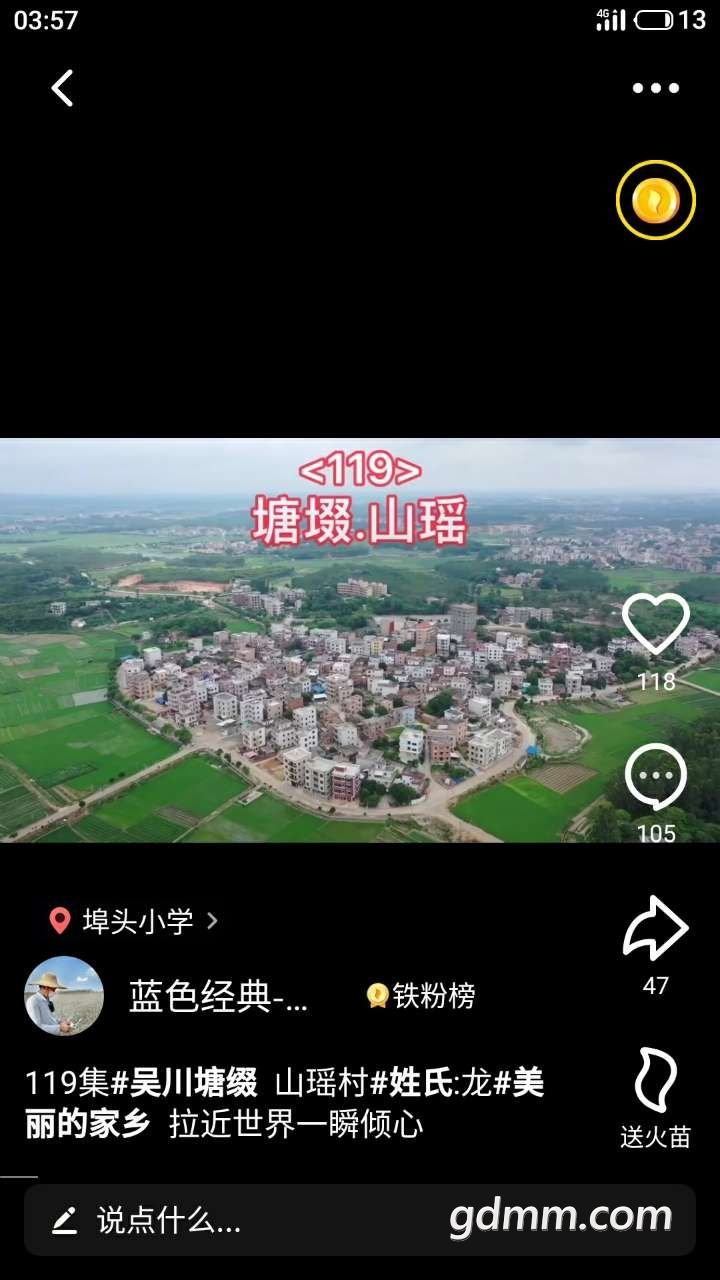Open the 铁粉榜 fan ranking
This screenshot has width=720, height=1280.
[421, 996]
